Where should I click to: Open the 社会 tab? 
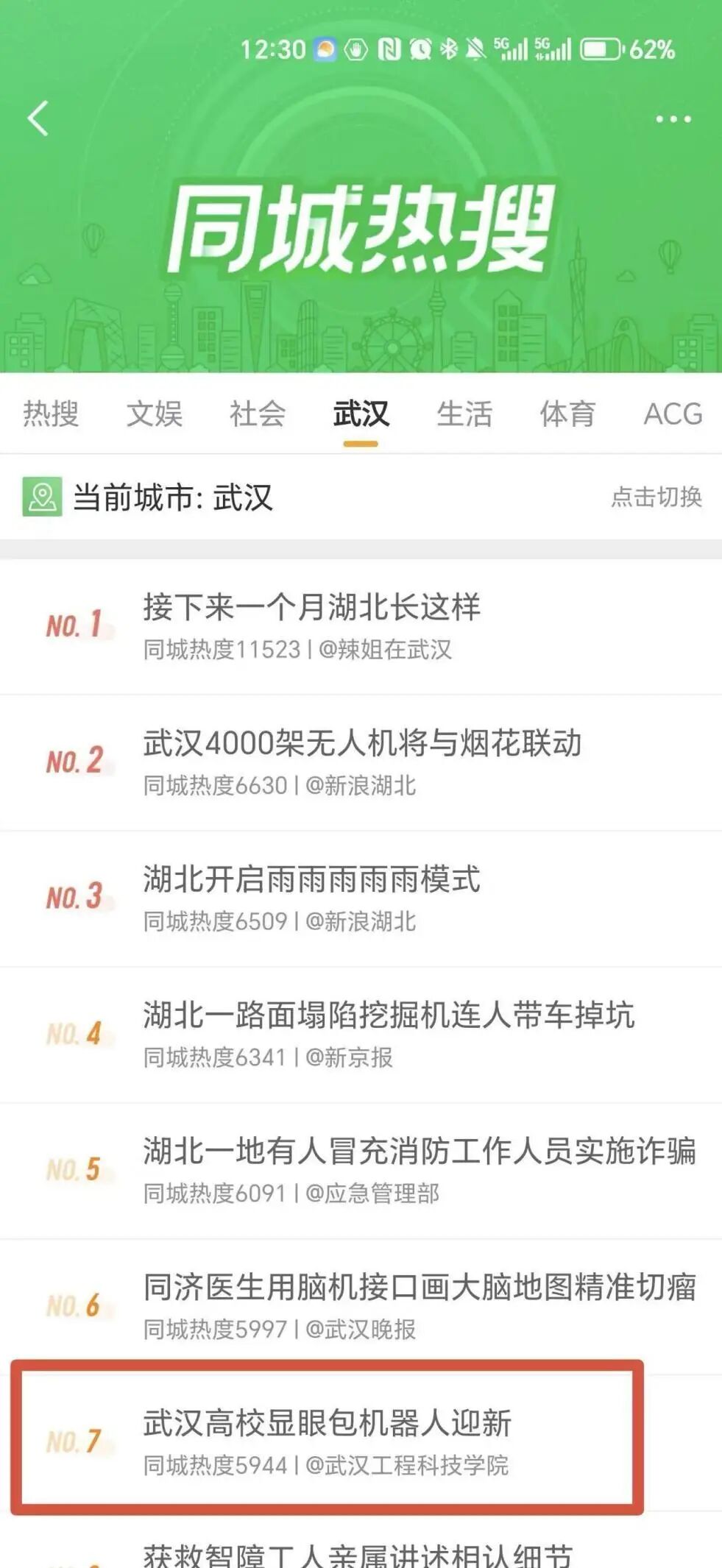pos(257,414)
